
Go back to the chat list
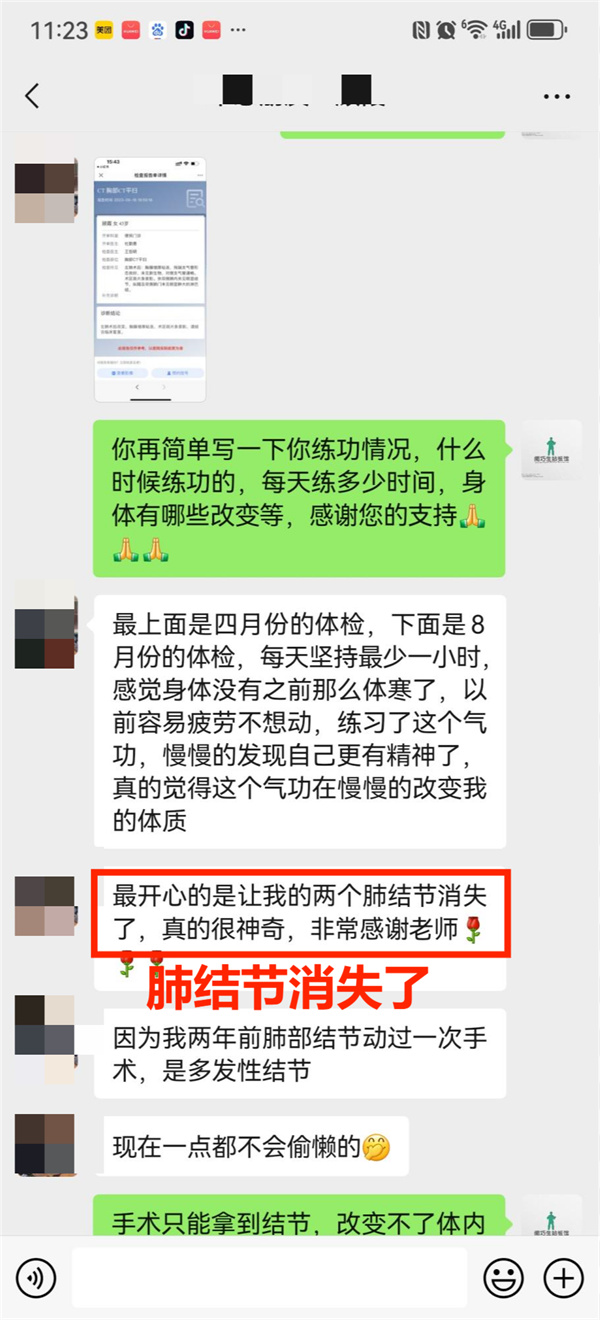[33, 96]
